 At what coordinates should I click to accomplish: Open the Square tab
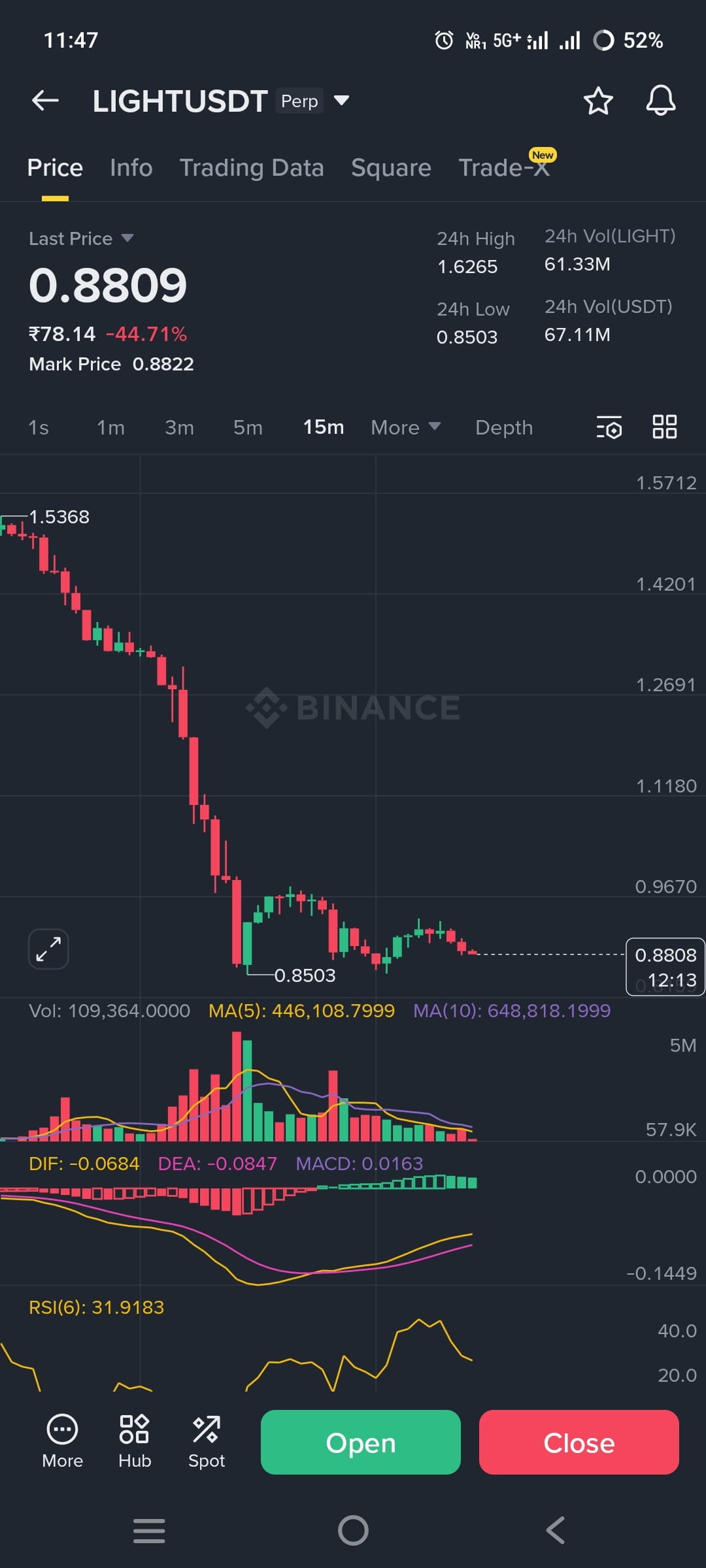[391, 168]
